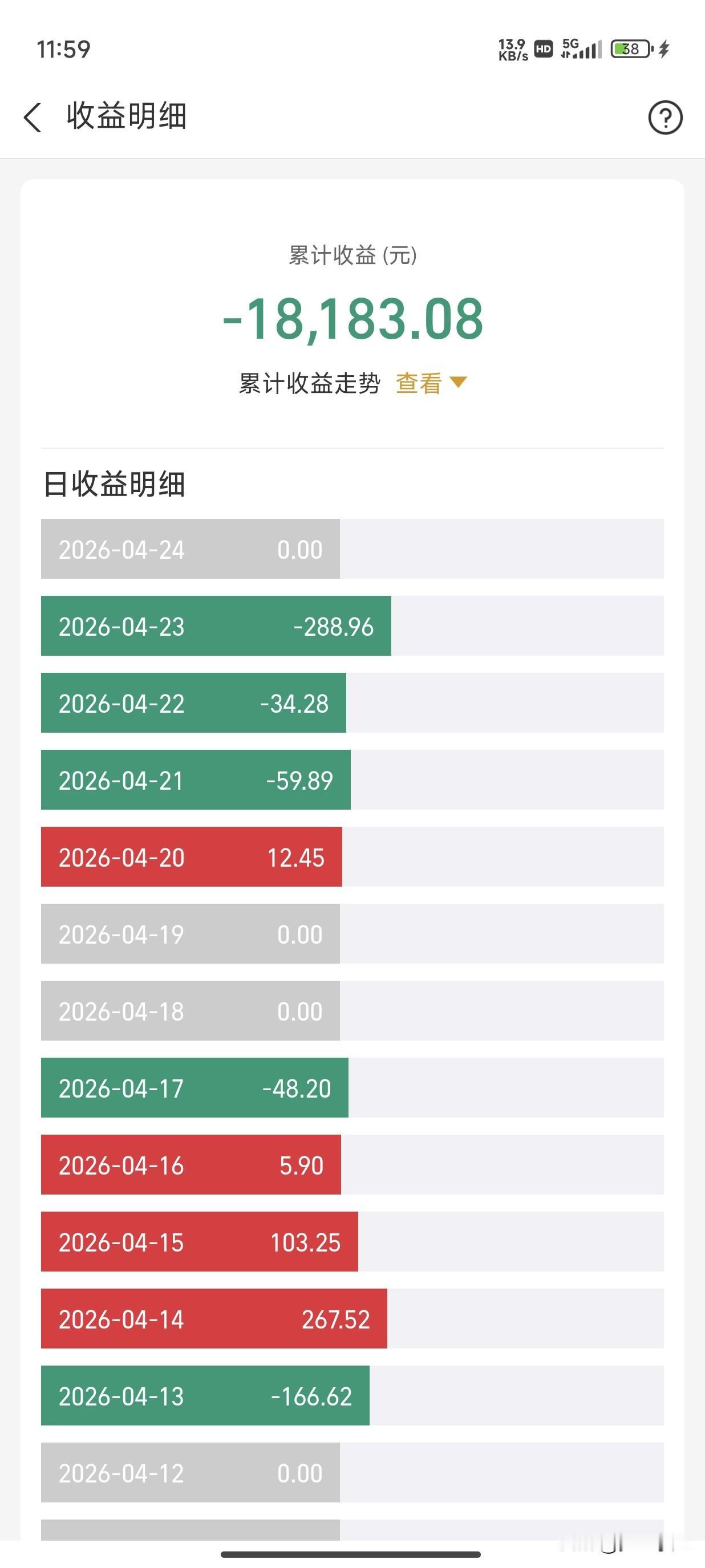Tap the 日收益明细 section header
Viewport: 705px width, 1568px height.
(116, 484)
